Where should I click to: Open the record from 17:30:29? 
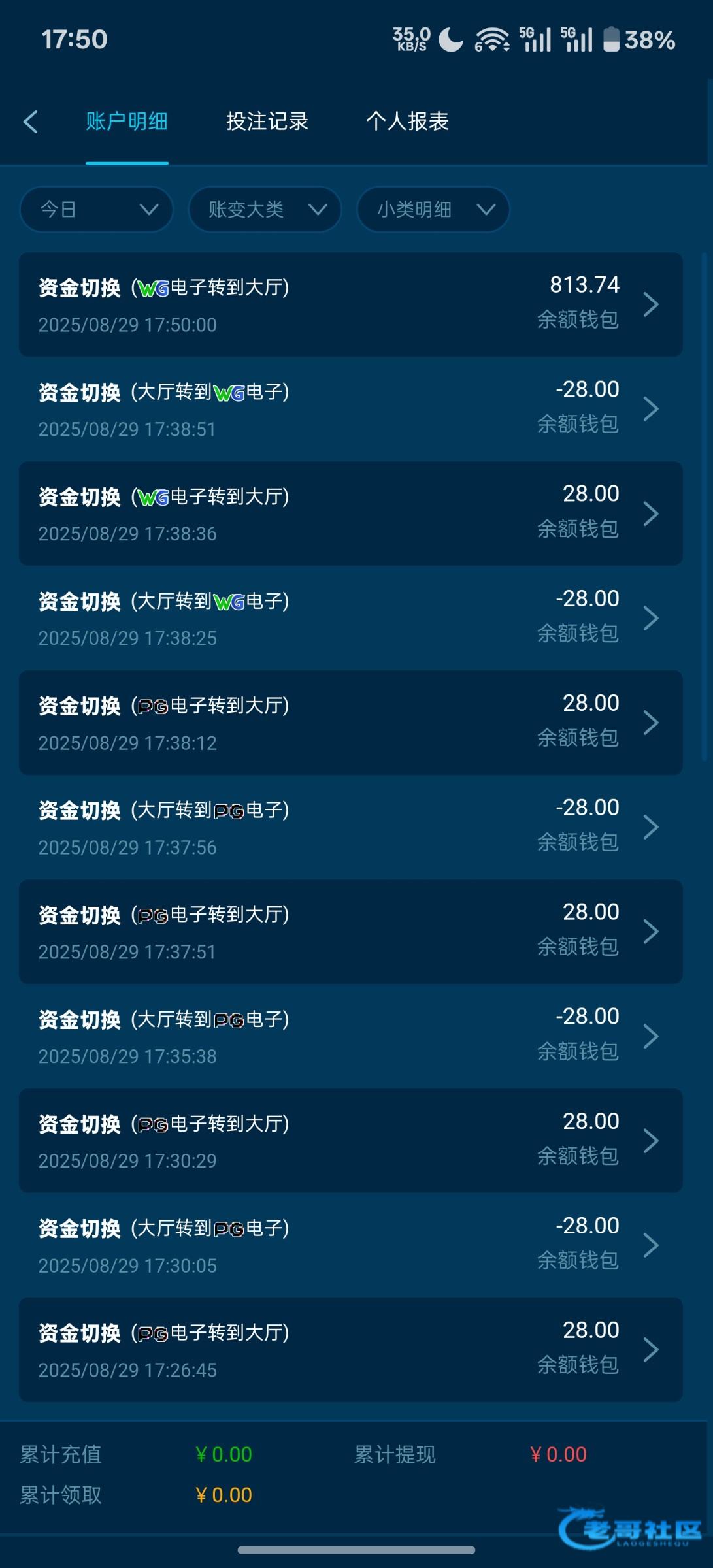[x=351, y=1141]
